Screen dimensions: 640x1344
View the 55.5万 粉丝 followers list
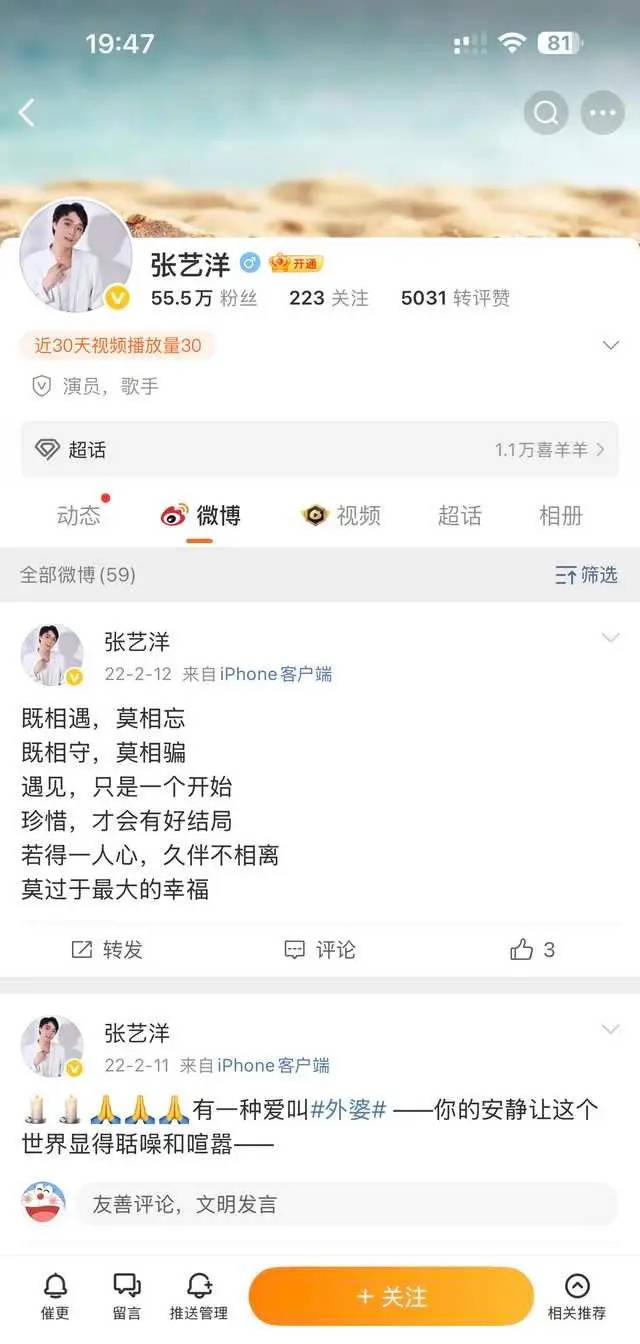tap(203, 298)
